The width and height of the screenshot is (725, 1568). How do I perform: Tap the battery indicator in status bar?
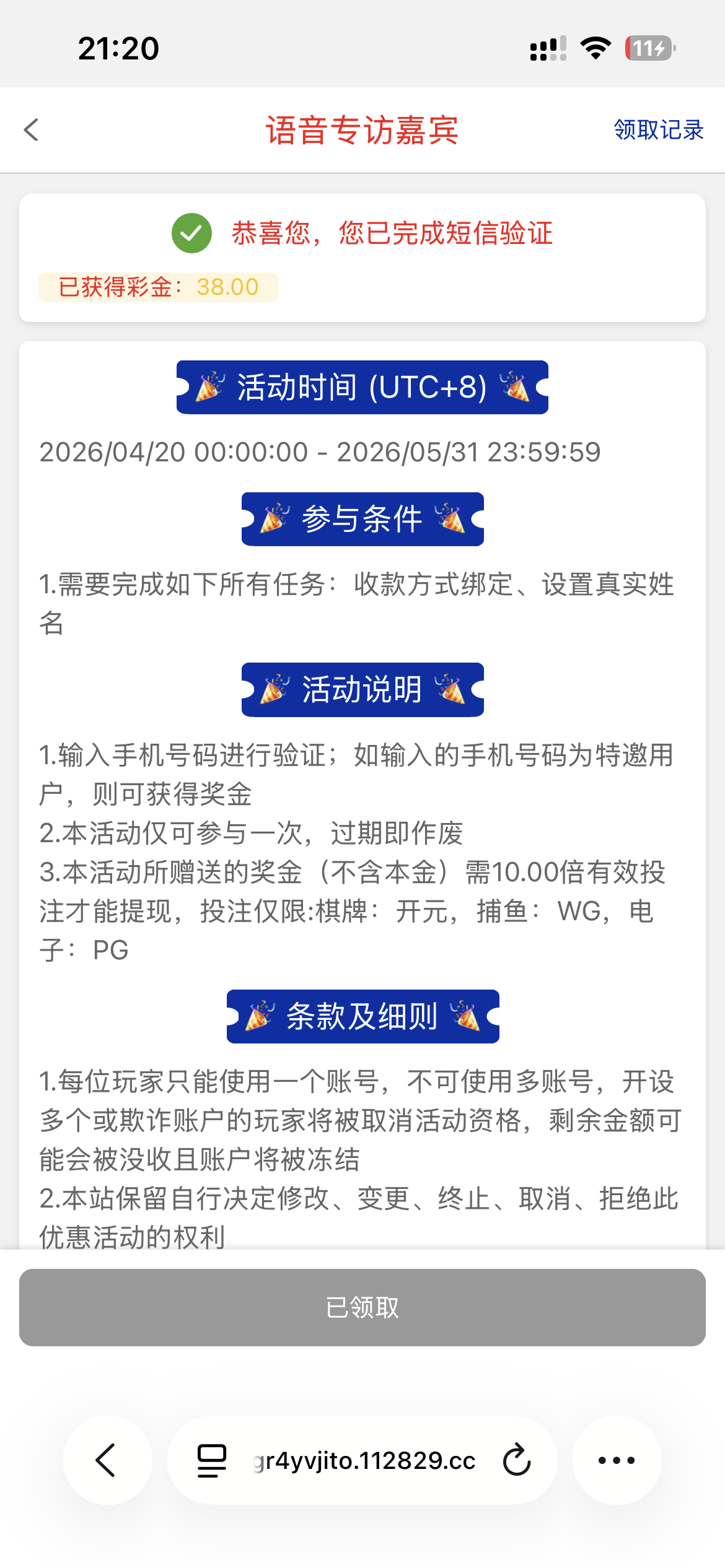[649, 47]
